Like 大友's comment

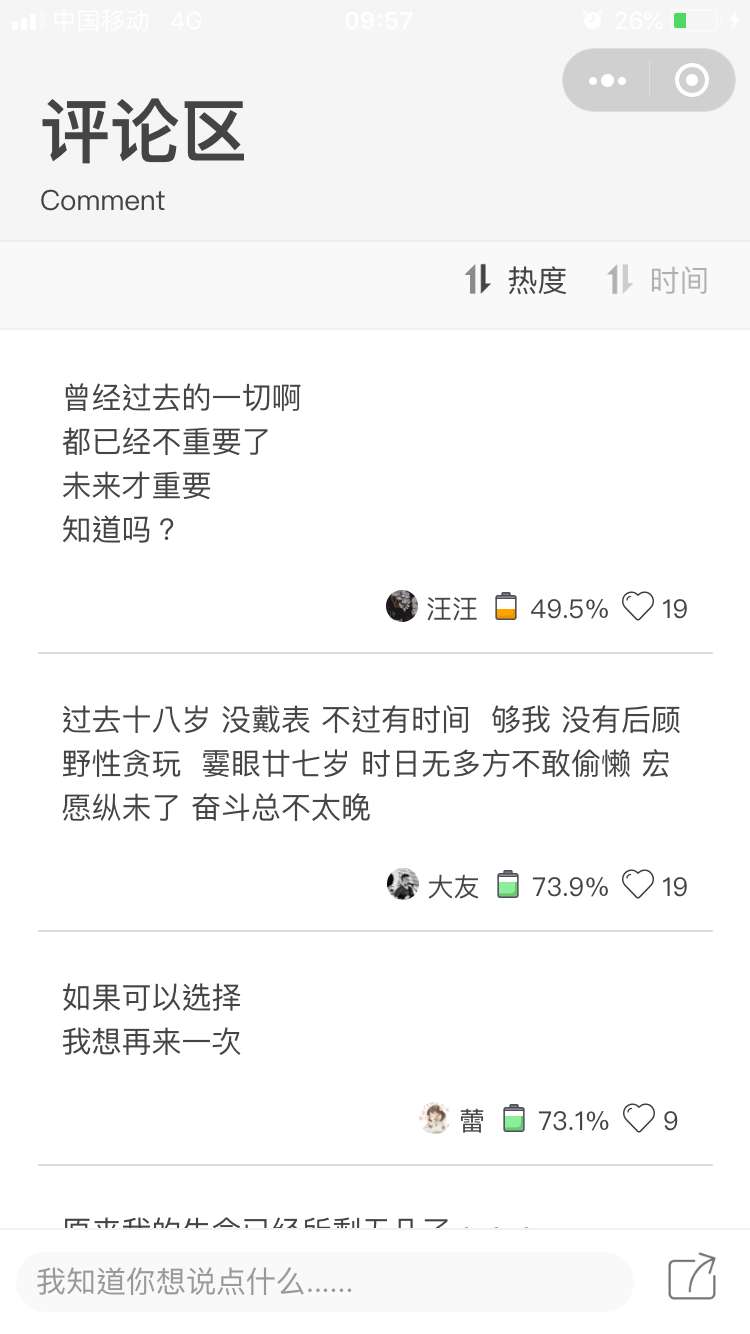coord(638,885)
